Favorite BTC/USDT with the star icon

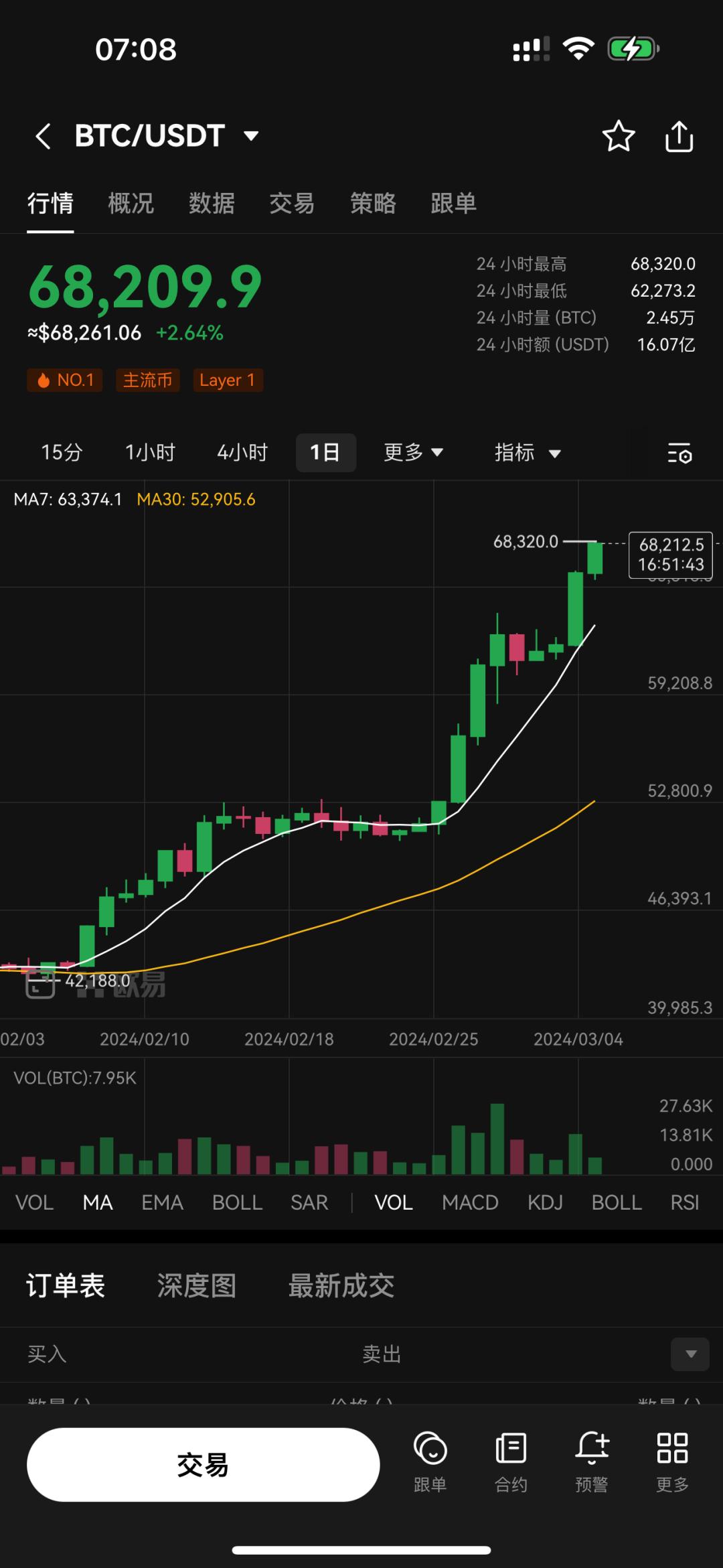click(x=617, y=136)
